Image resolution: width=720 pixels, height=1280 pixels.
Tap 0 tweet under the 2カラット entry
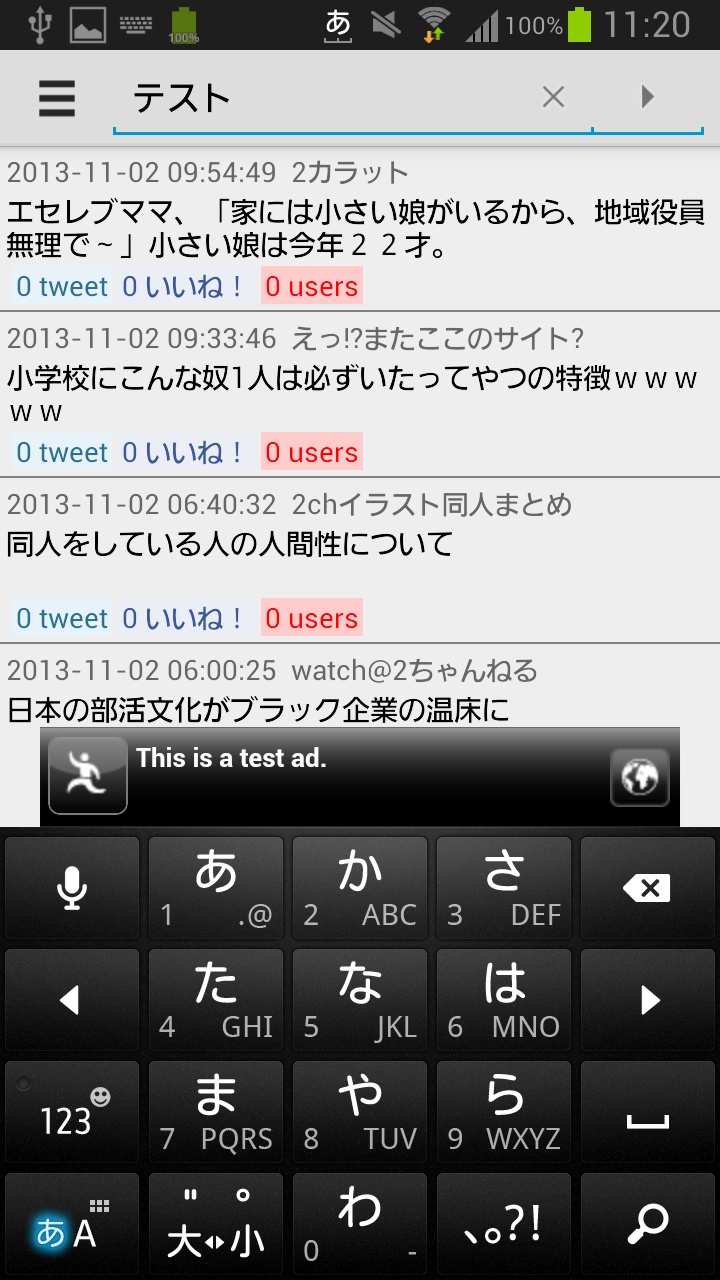tap(61, 286)
